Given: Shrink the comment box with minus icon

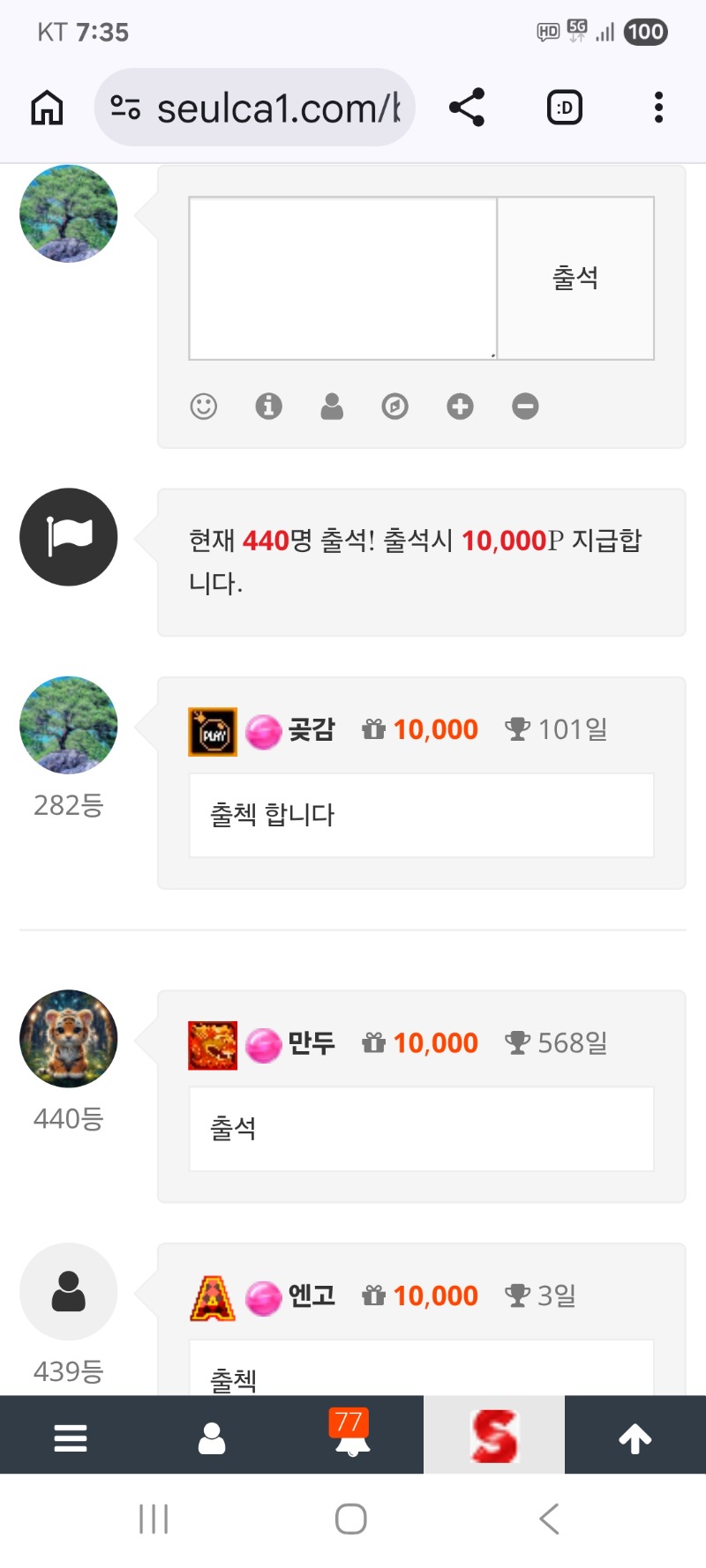Looking at the screenshot, I should point(525,407).
